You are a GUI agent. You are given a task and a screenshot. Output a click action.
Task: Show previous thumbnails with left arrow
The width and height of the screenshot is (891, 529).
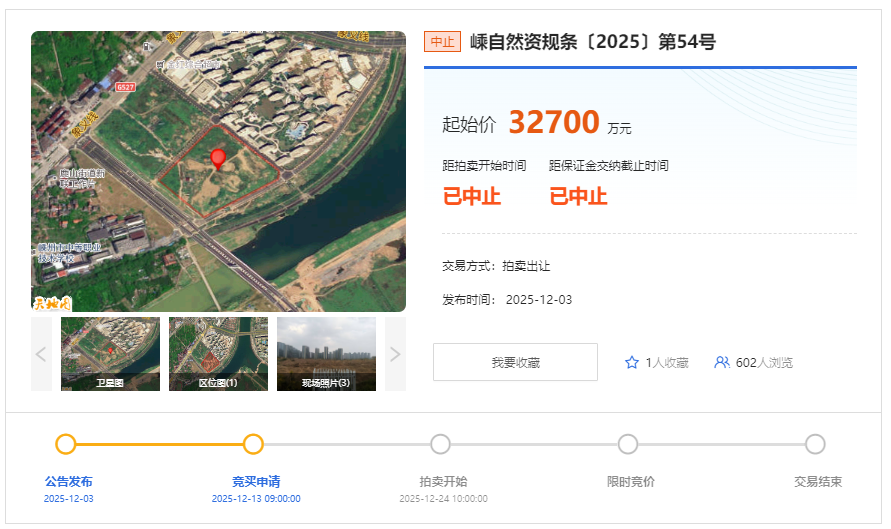tap(41, 354)
